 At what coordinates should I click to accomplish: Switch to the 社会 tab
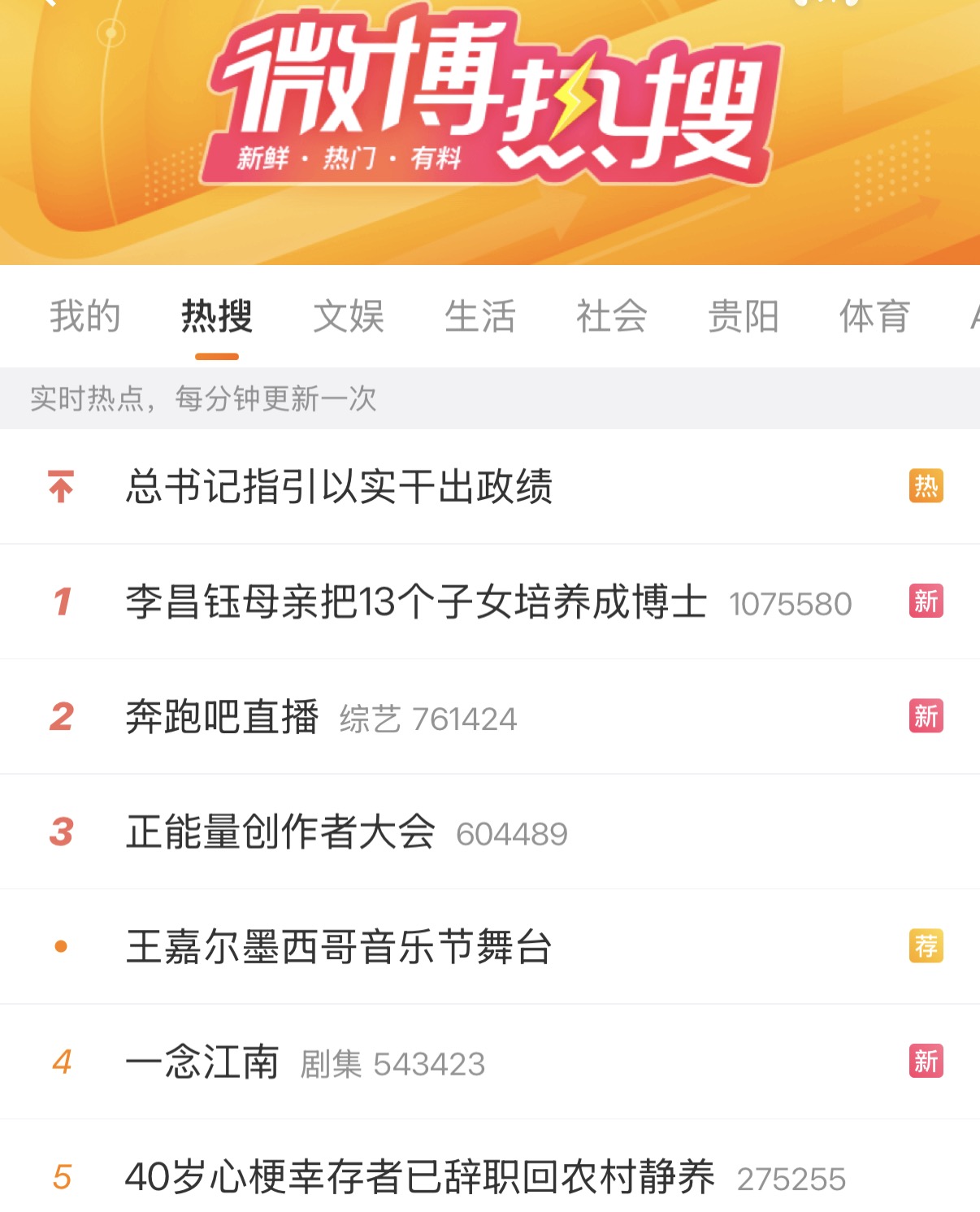pyautogui.click(x=612, y=316)
